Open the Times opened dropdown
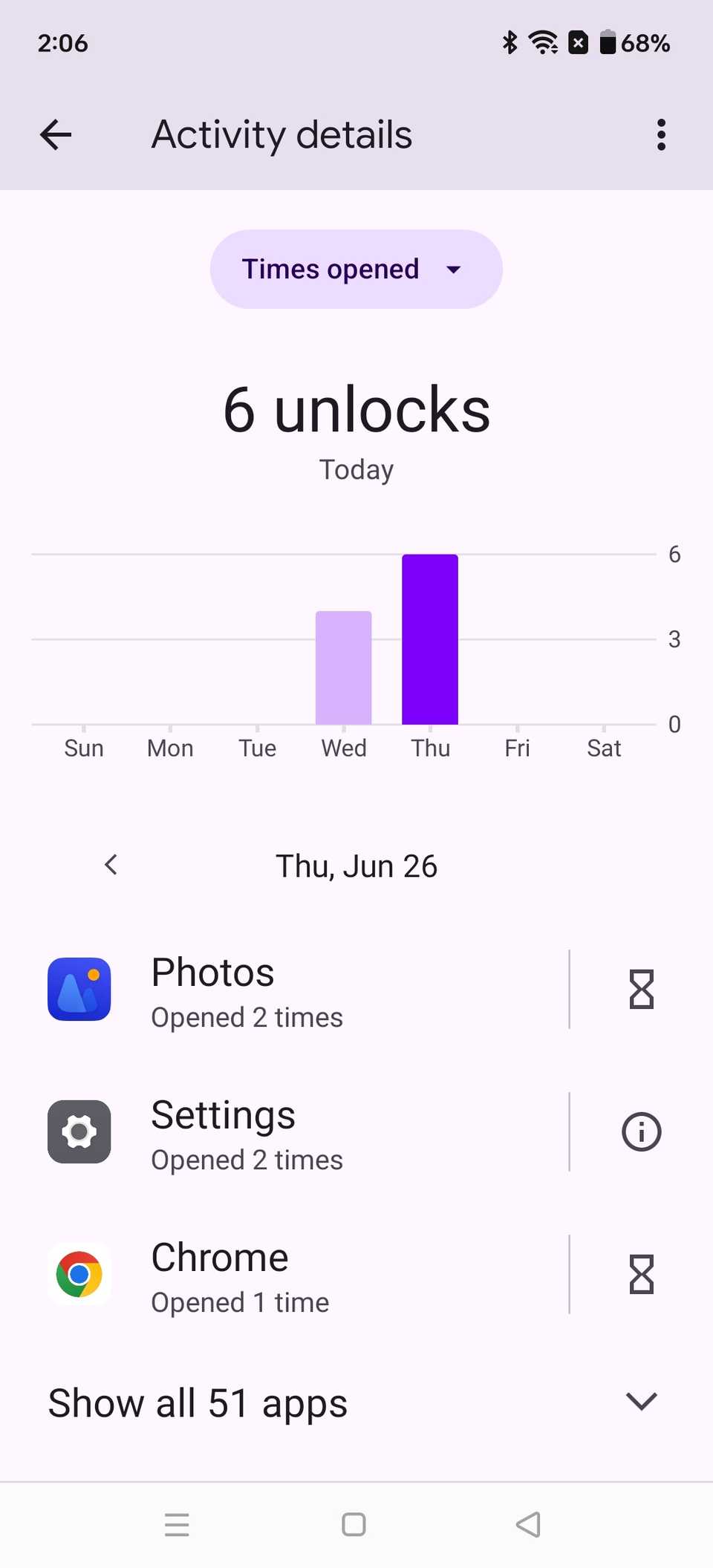Image resolution: width=713 pixels, height=1568 pixels. (x=355, y=269)
